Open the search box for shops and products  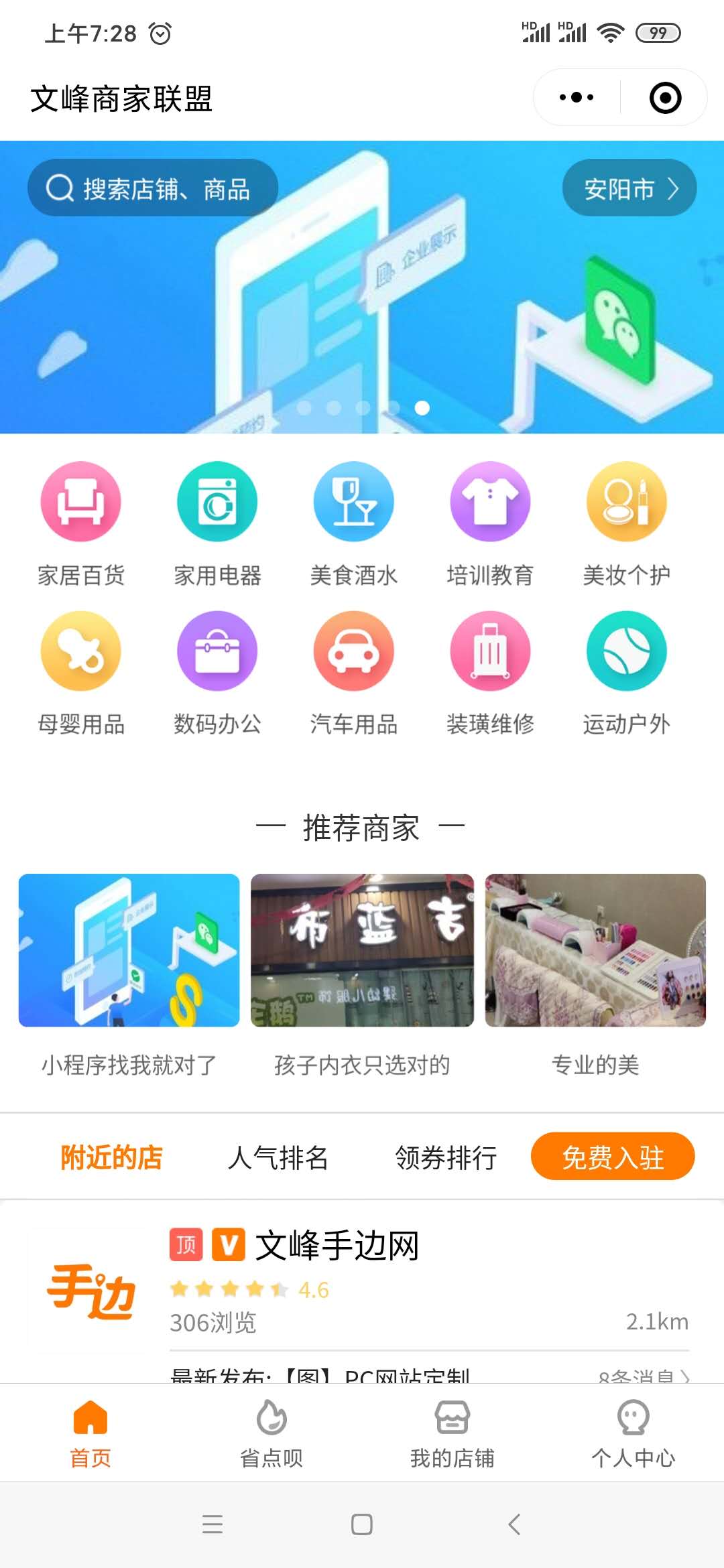(x=153, y=188)
